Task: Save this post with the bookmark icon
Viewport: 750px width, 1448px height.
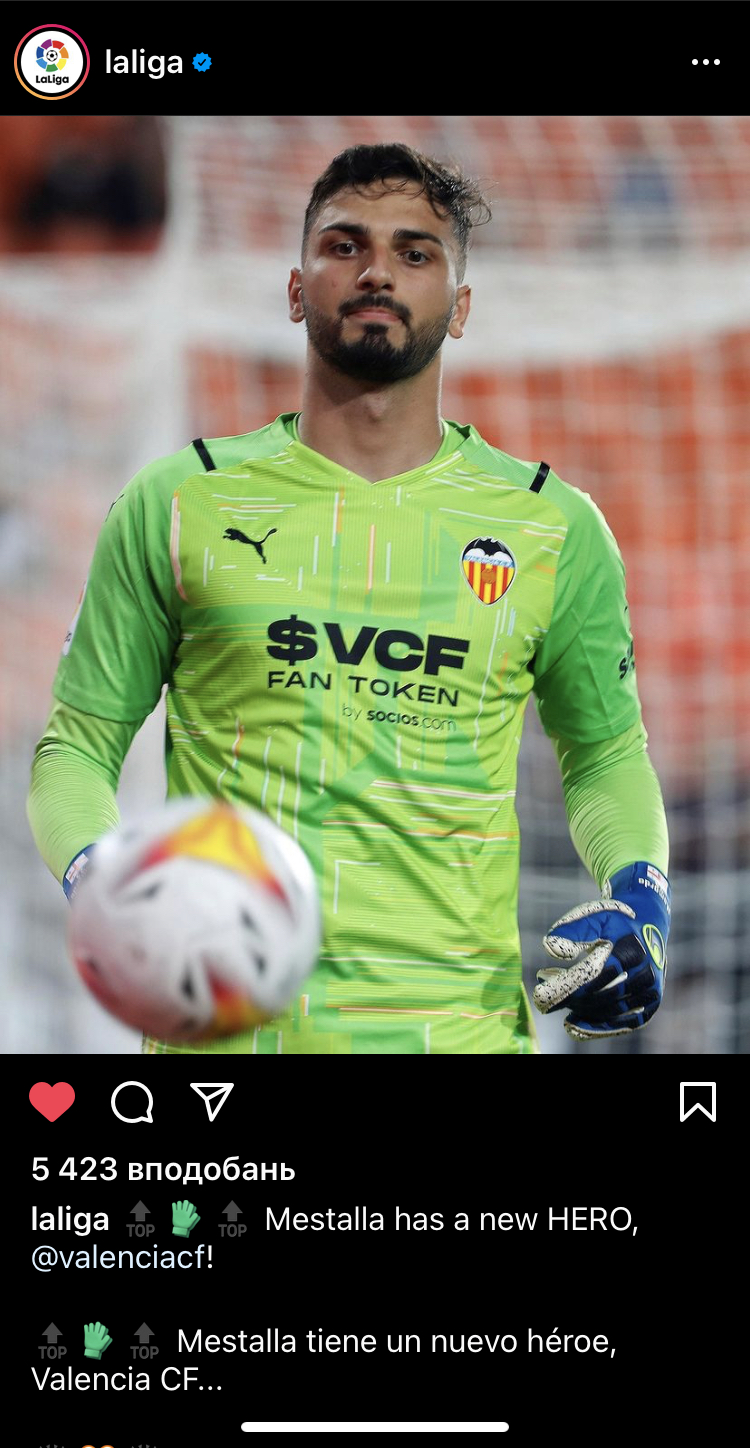Action: (697, 1102)
